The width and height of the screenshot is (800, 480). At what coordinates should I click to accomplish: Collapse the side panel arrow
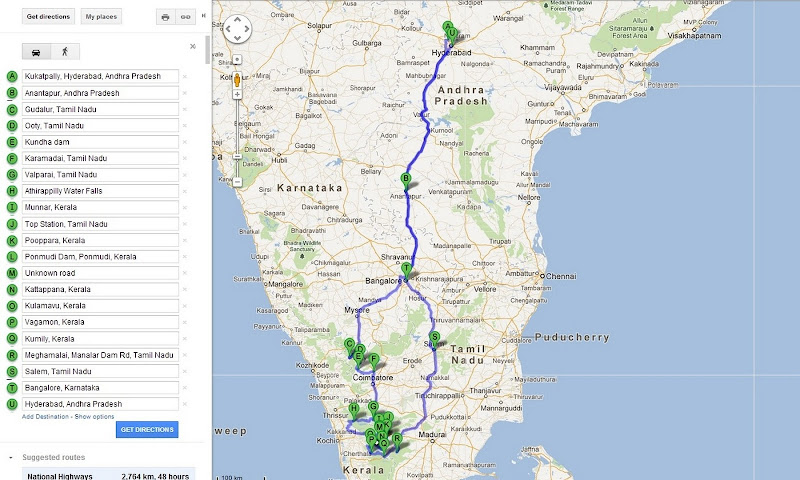point(204,16)
